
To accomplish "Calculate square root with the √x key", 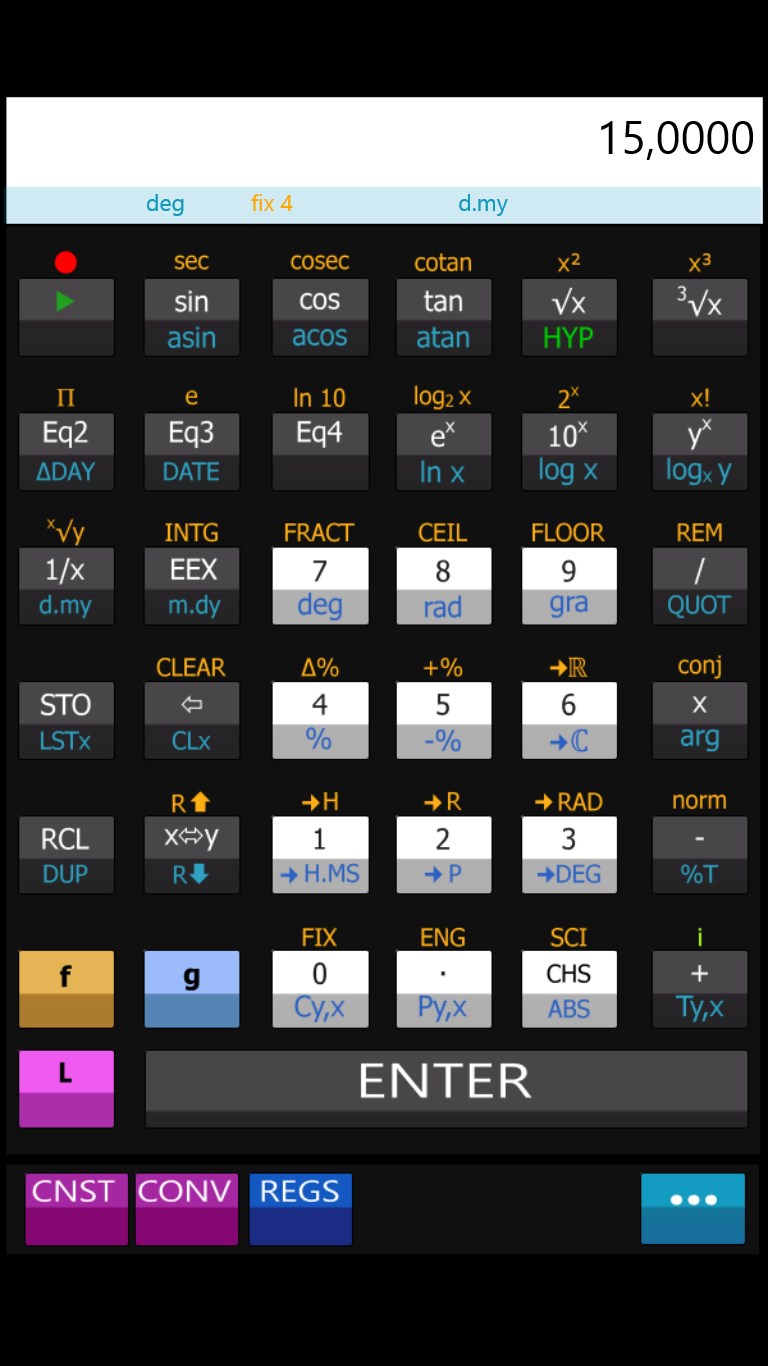I will pos(568,301).
